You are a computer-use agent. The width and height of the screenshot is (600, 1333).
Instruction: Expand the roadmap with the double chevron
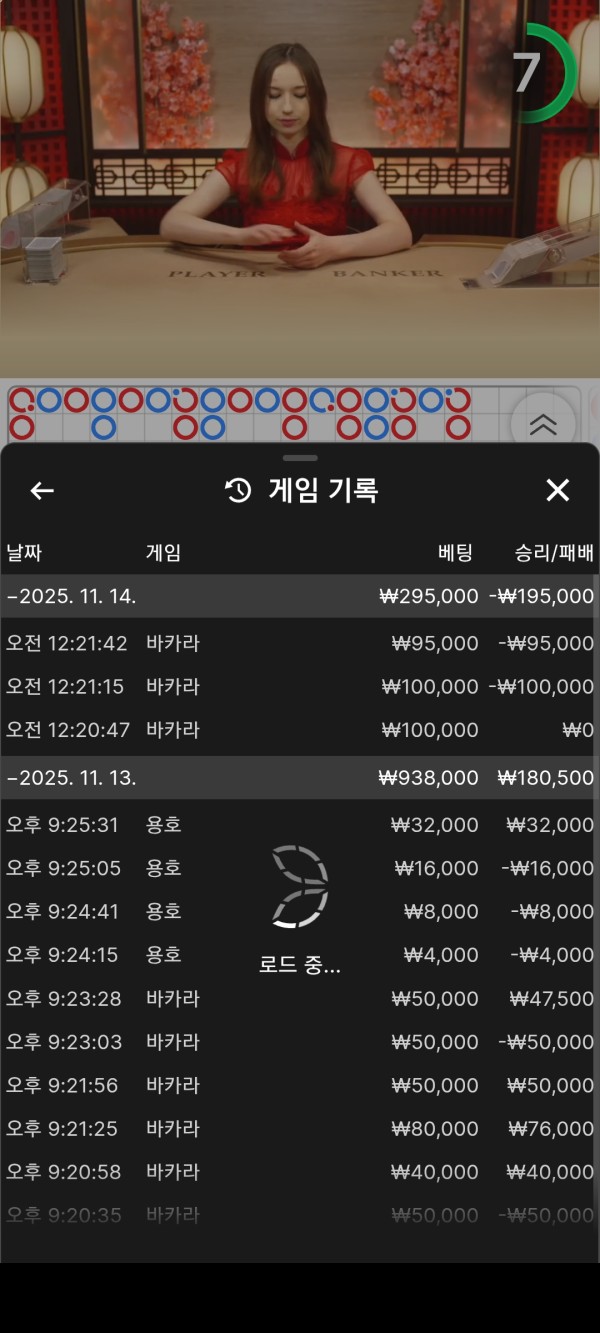[x=542, y=423]
